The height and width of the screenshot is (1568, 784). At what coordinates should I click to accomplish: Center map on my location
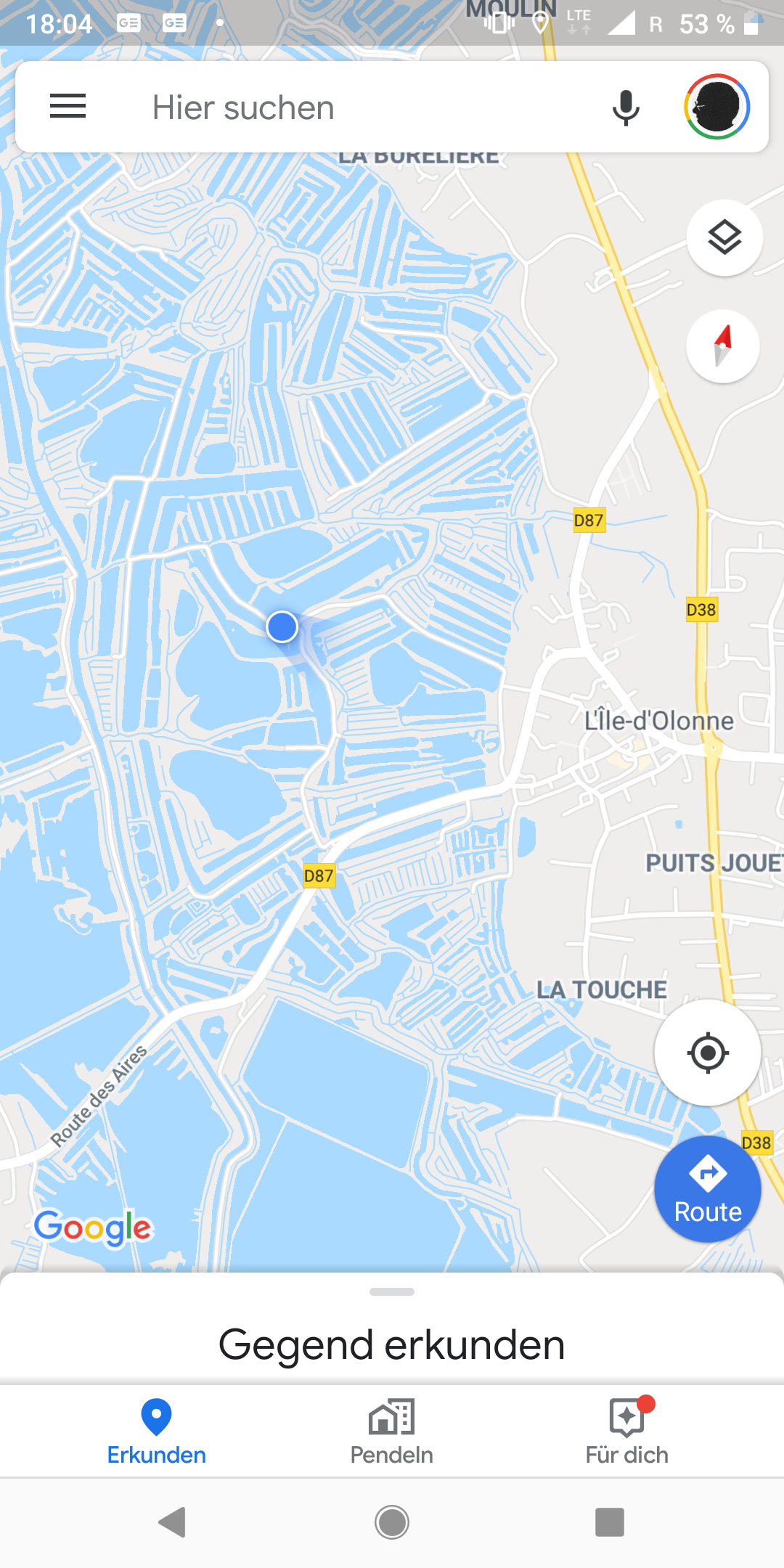click(707, 1053)
